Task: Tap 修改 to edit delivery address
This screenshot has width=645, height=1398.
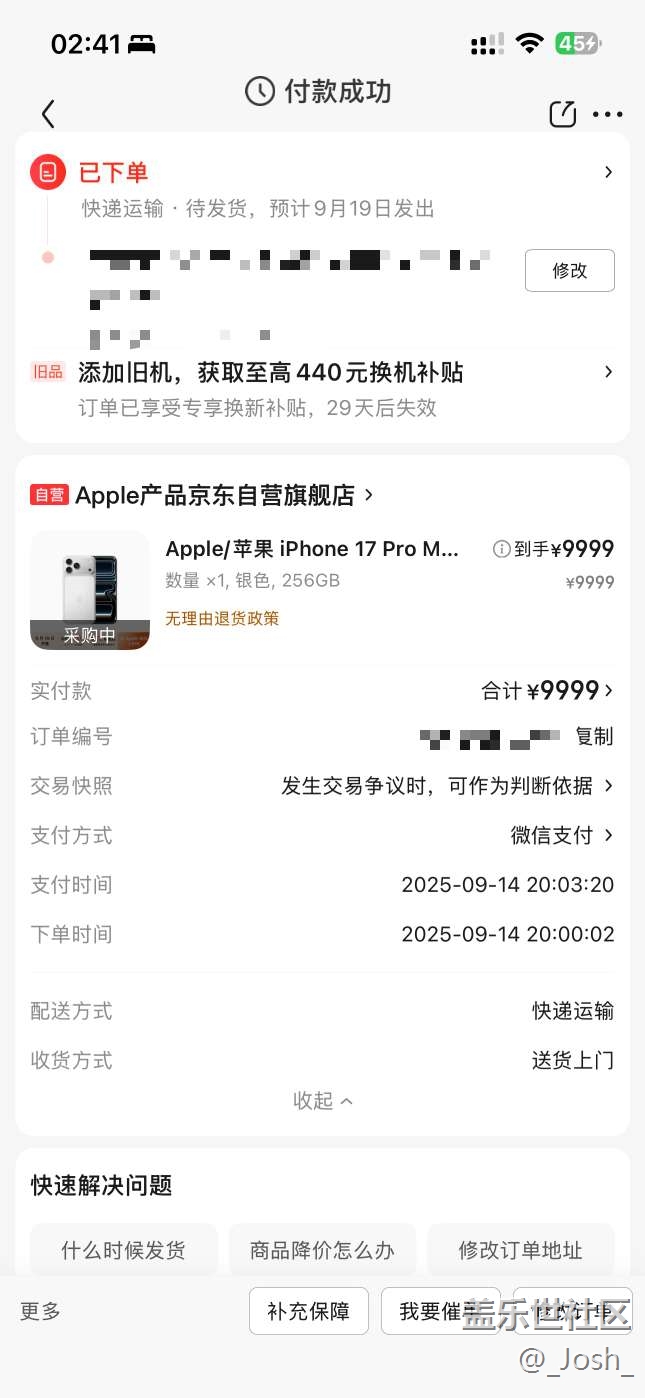Action: click(x=569, y=270)
